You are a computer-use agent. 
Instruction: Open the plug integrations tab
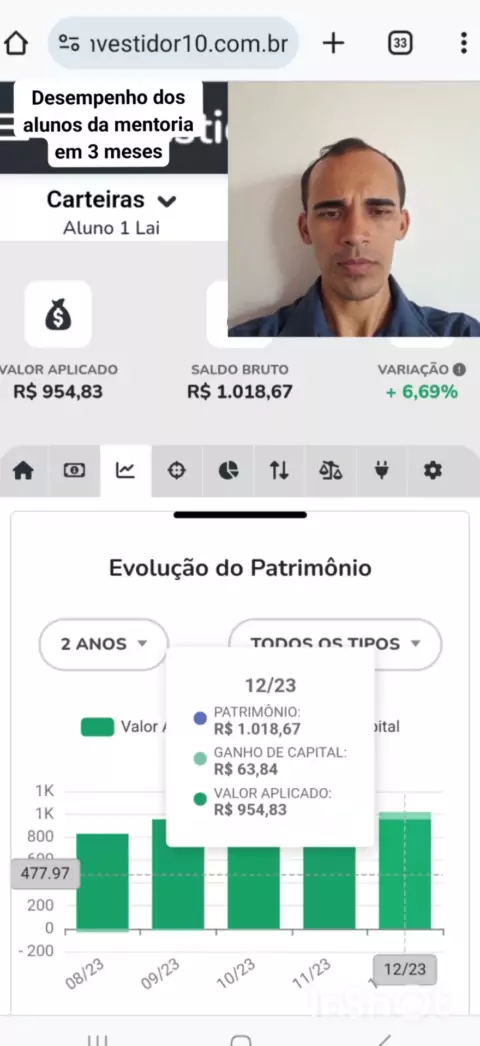coord(381,471)
